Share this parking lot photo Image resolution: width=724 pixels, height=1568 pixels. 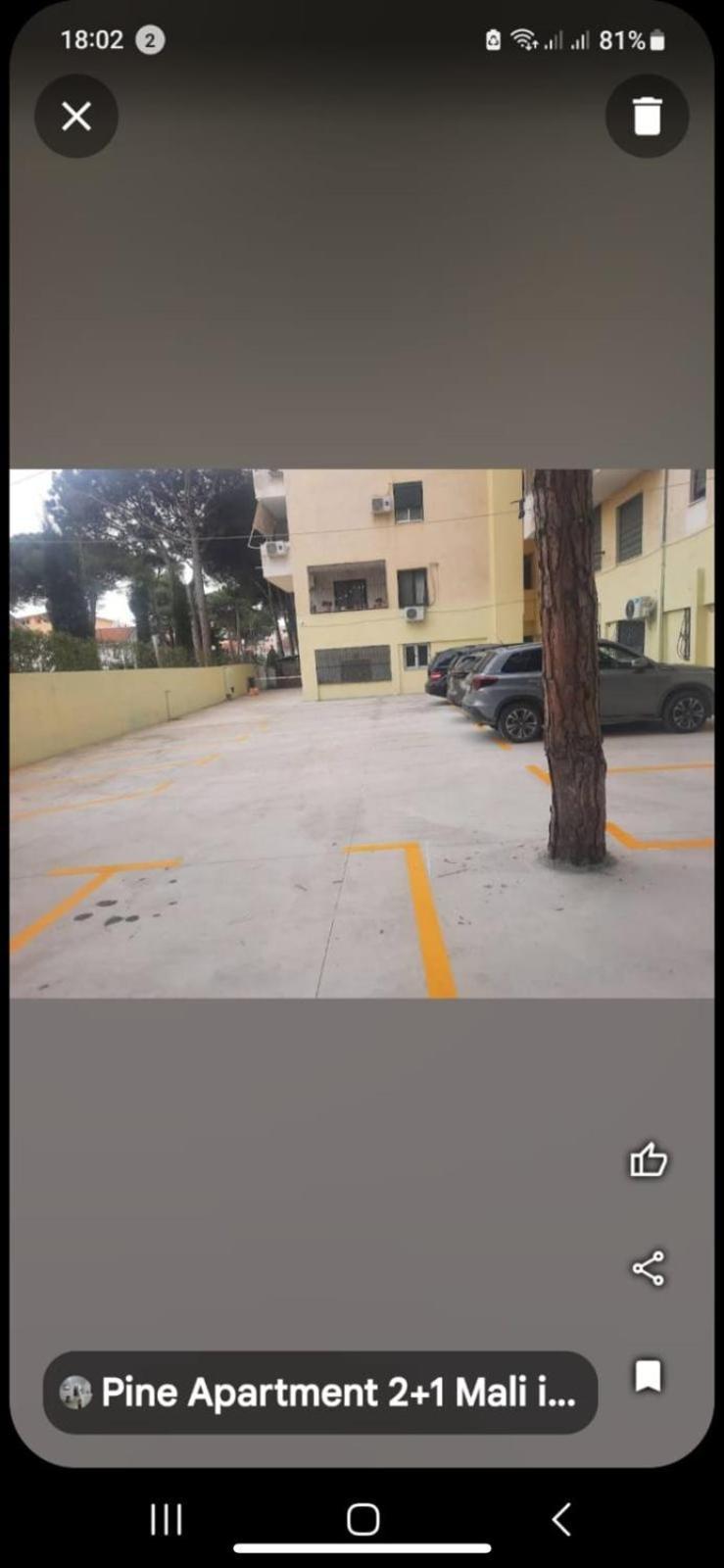[648, 1268]
